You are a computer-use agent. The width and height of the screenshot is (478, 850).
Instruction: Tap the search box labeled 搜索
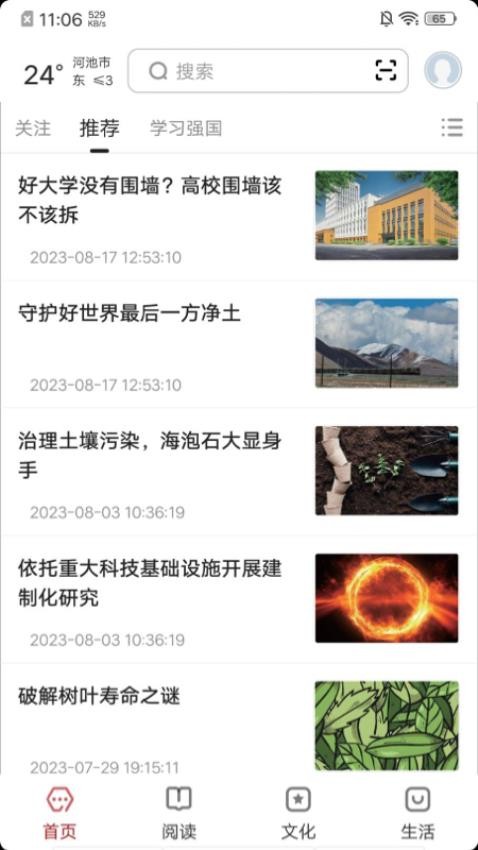268,71
